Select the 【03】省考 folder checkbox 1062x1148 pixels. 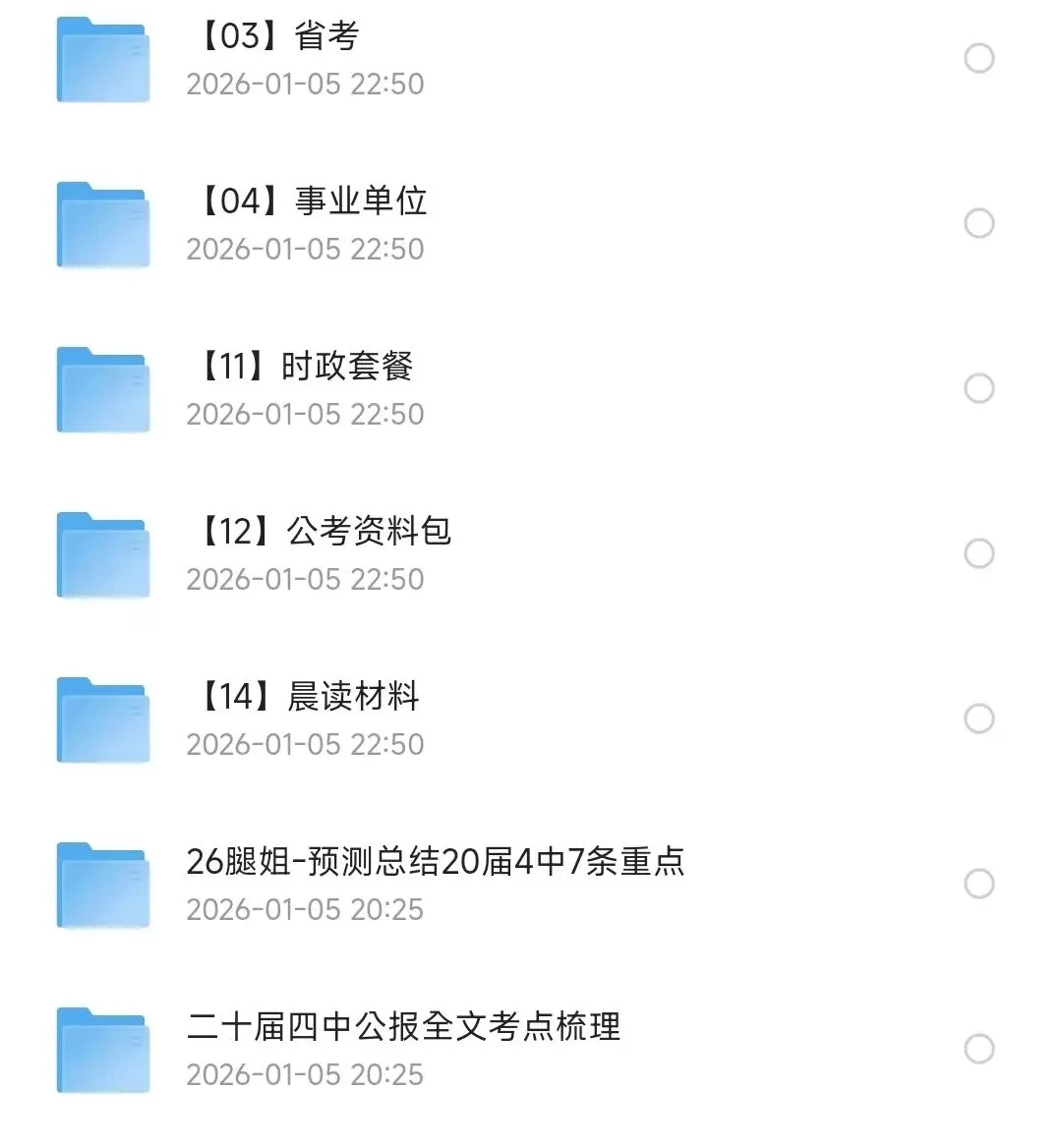[978, 59]
